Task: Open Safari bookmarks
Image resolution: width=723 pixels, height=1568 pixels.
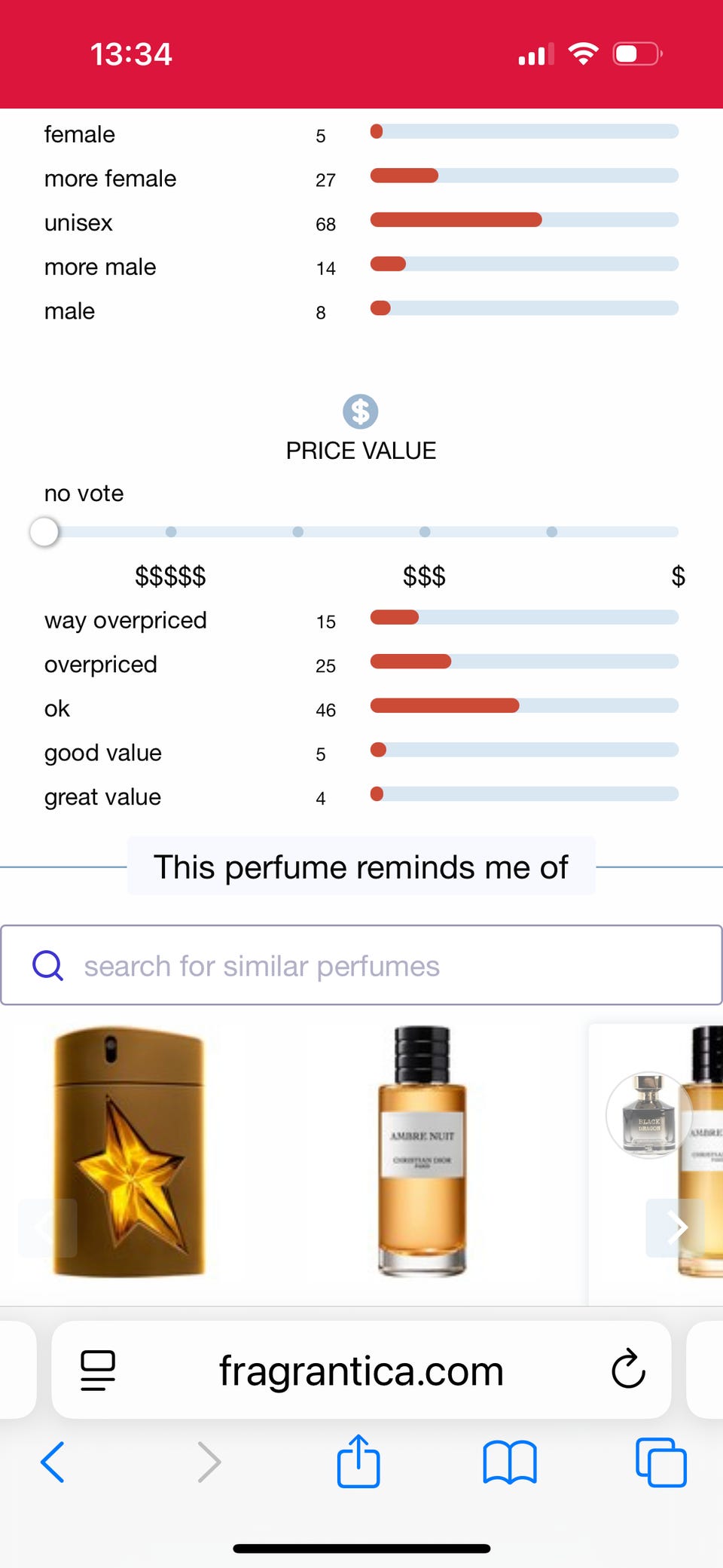Action: coord(510,1463)
